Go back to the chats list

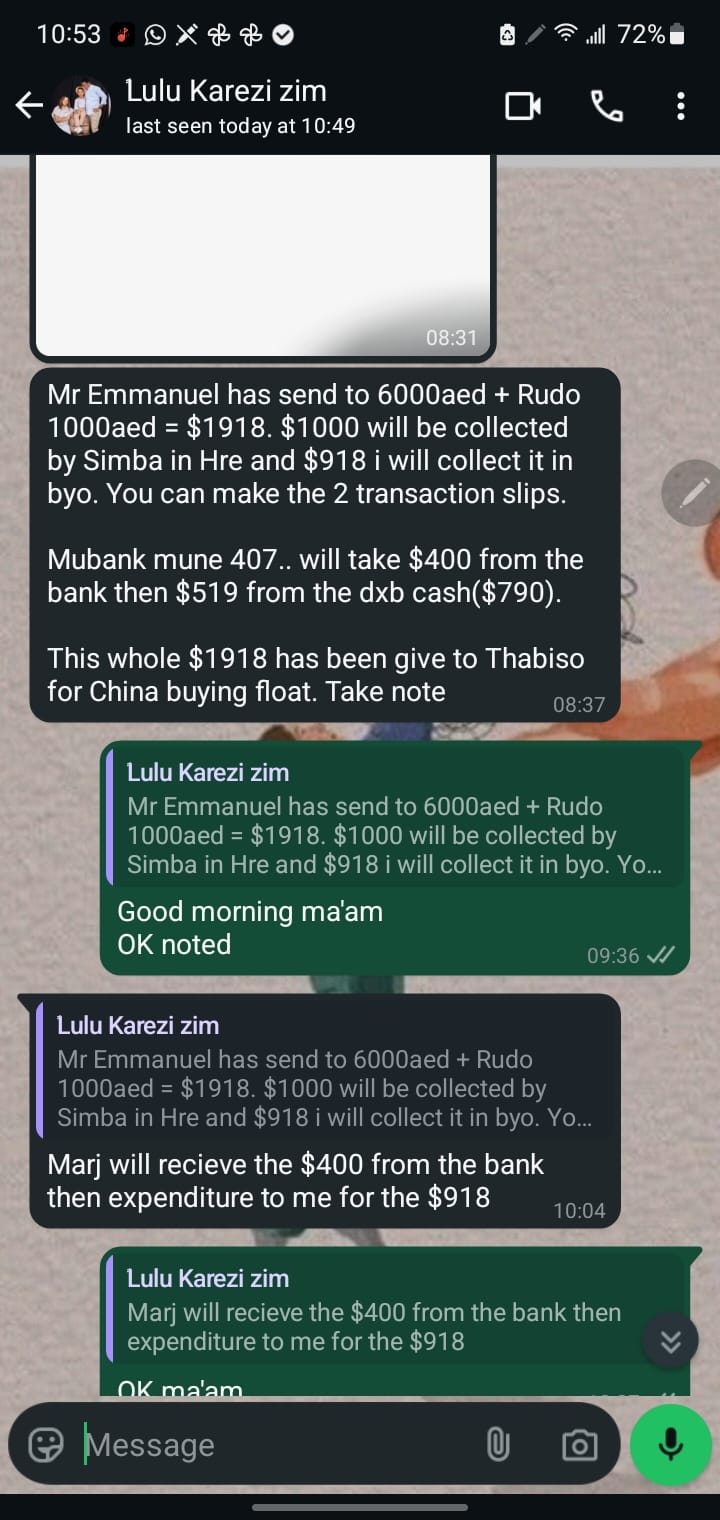pyautogui.click(x=29, y=105)
